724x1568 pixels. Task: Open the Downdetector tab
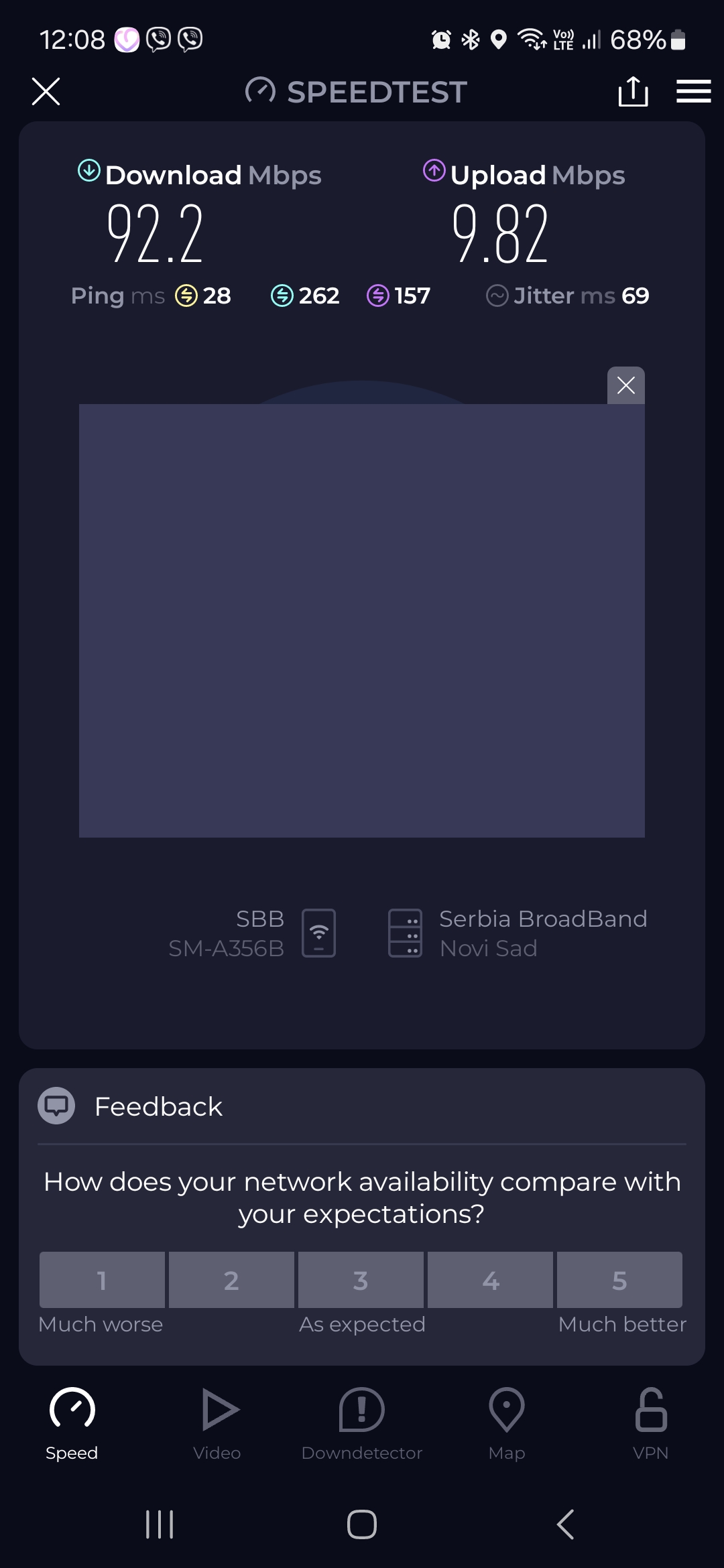point(362,1423)
